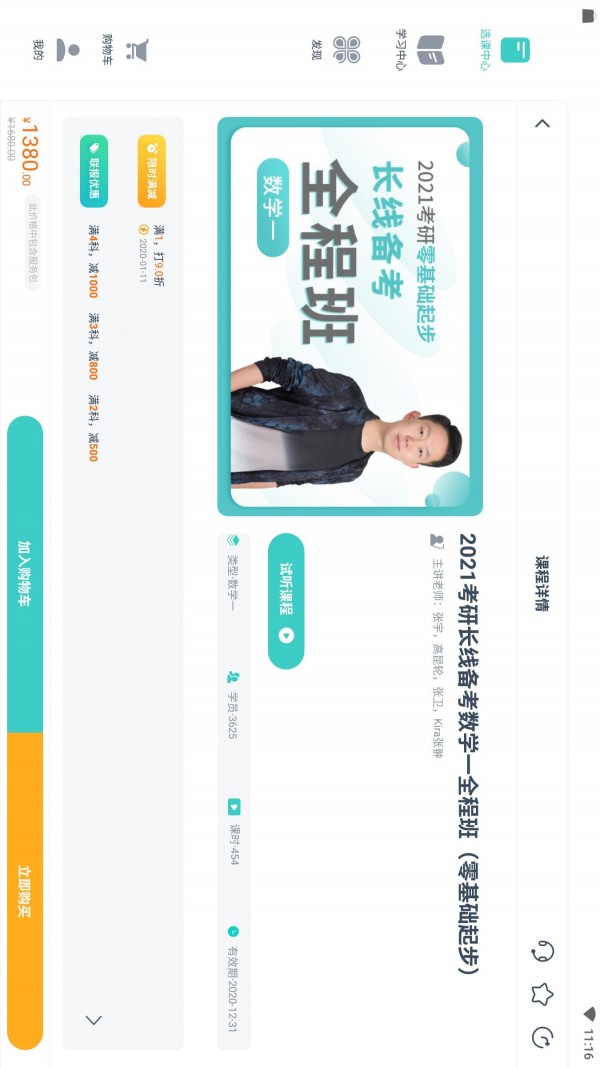Screen dimensions: 600x1067
Task: Favorite this course with the star icon
Action: pyautogui.click(x=542, y=994)
